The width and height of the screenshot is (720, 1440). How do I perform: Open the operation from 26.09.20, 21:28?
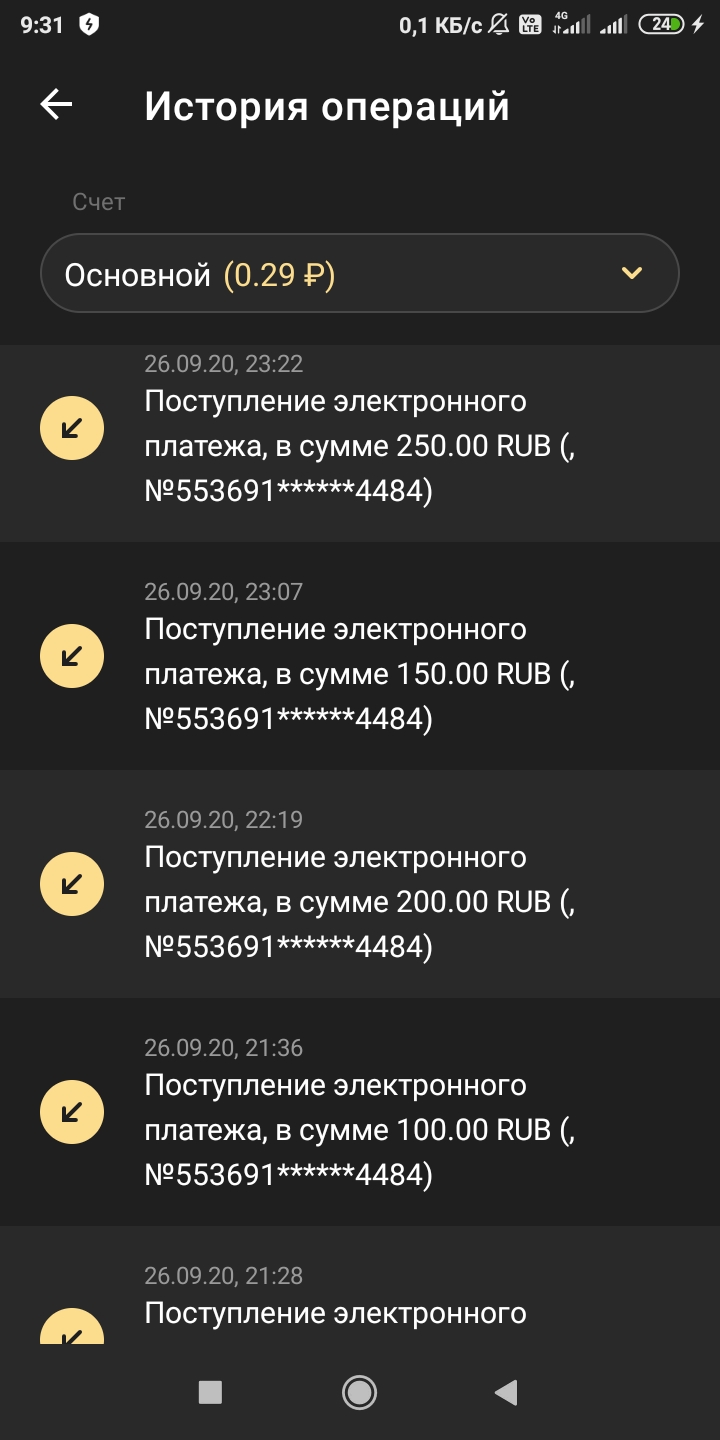[x=360, y=1285]
